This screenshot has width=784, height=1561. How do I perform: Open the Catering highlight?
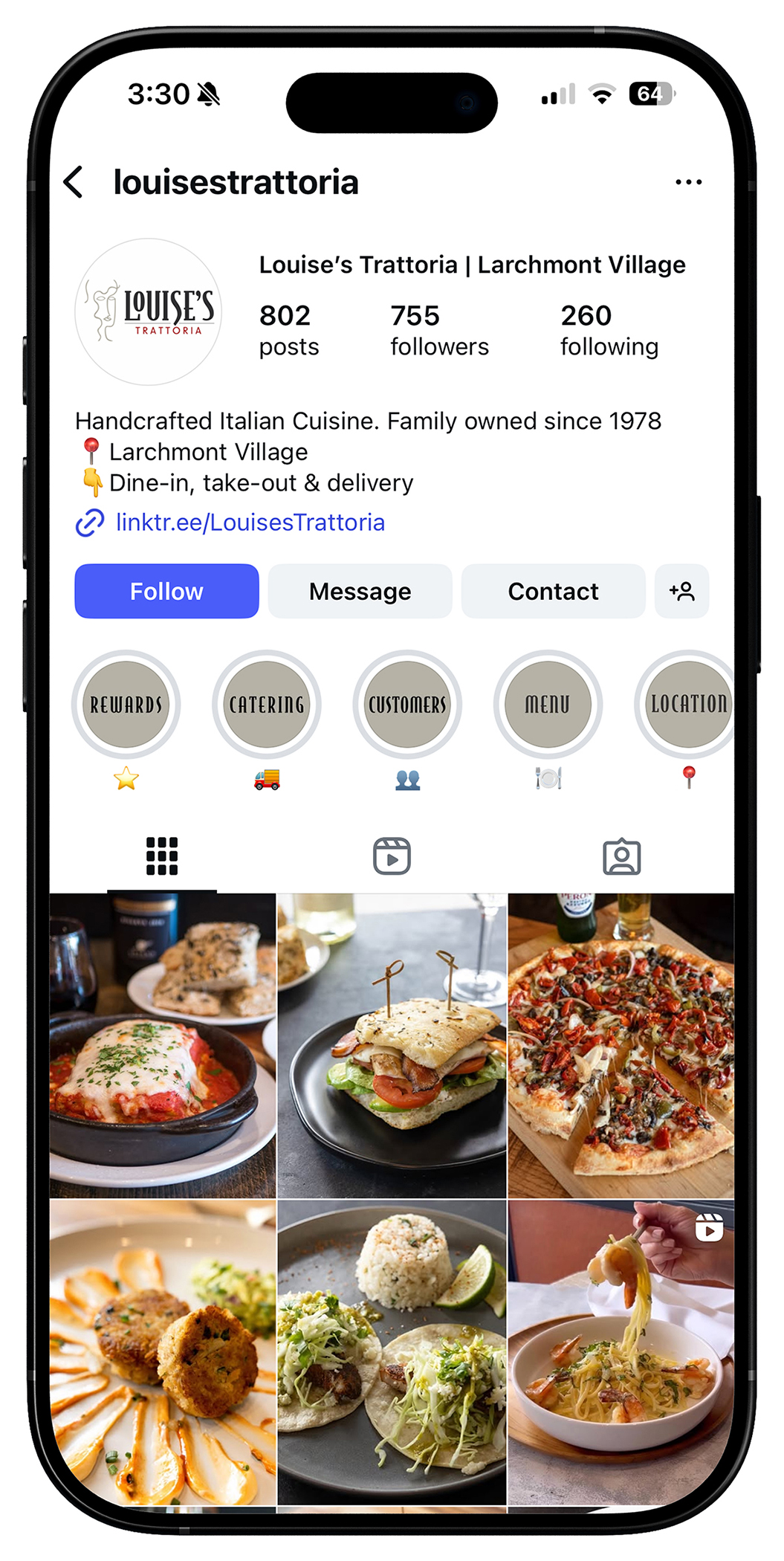pyautogui.click(x=267, y=704)
